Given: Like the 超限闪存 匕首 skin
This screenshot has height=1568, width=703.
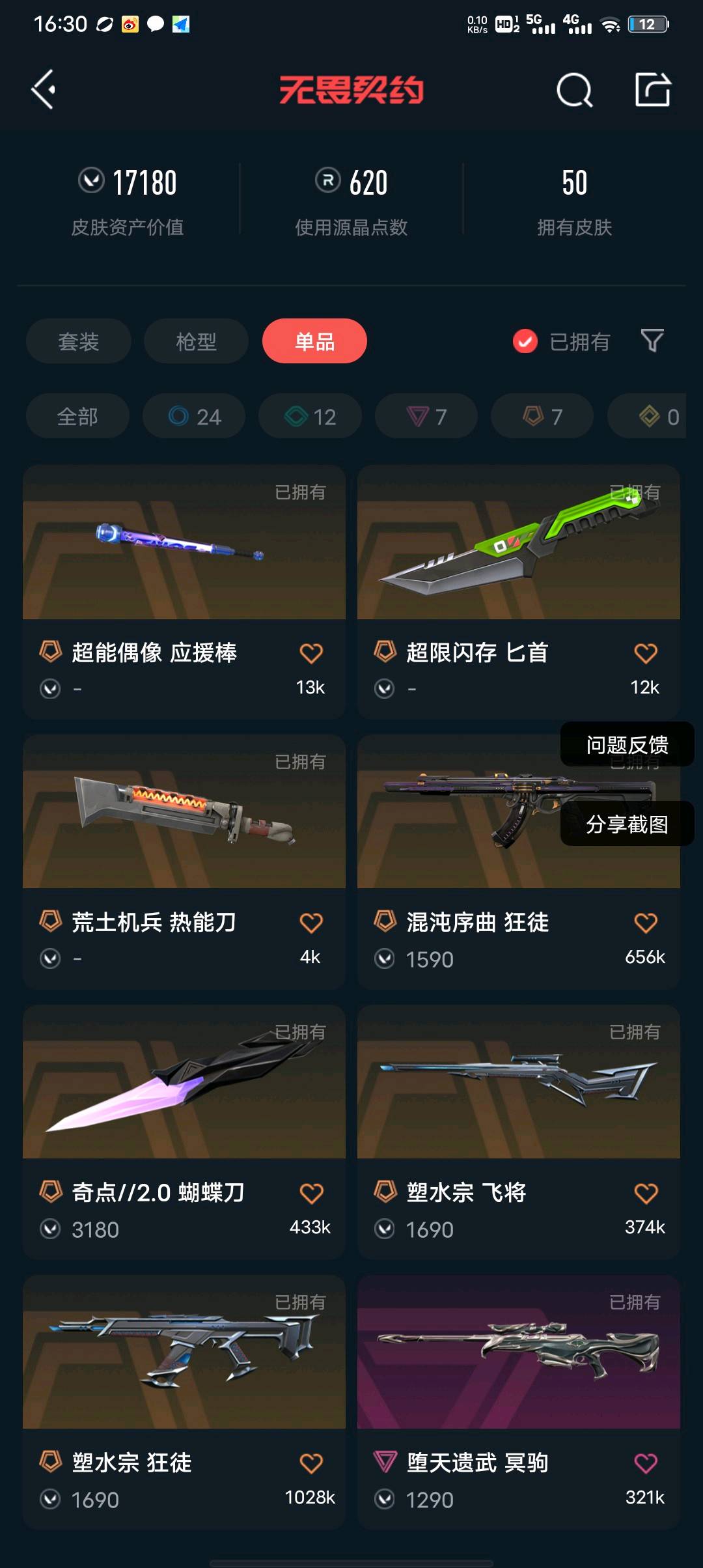Looking at the screenshot, I should [645, 653].
